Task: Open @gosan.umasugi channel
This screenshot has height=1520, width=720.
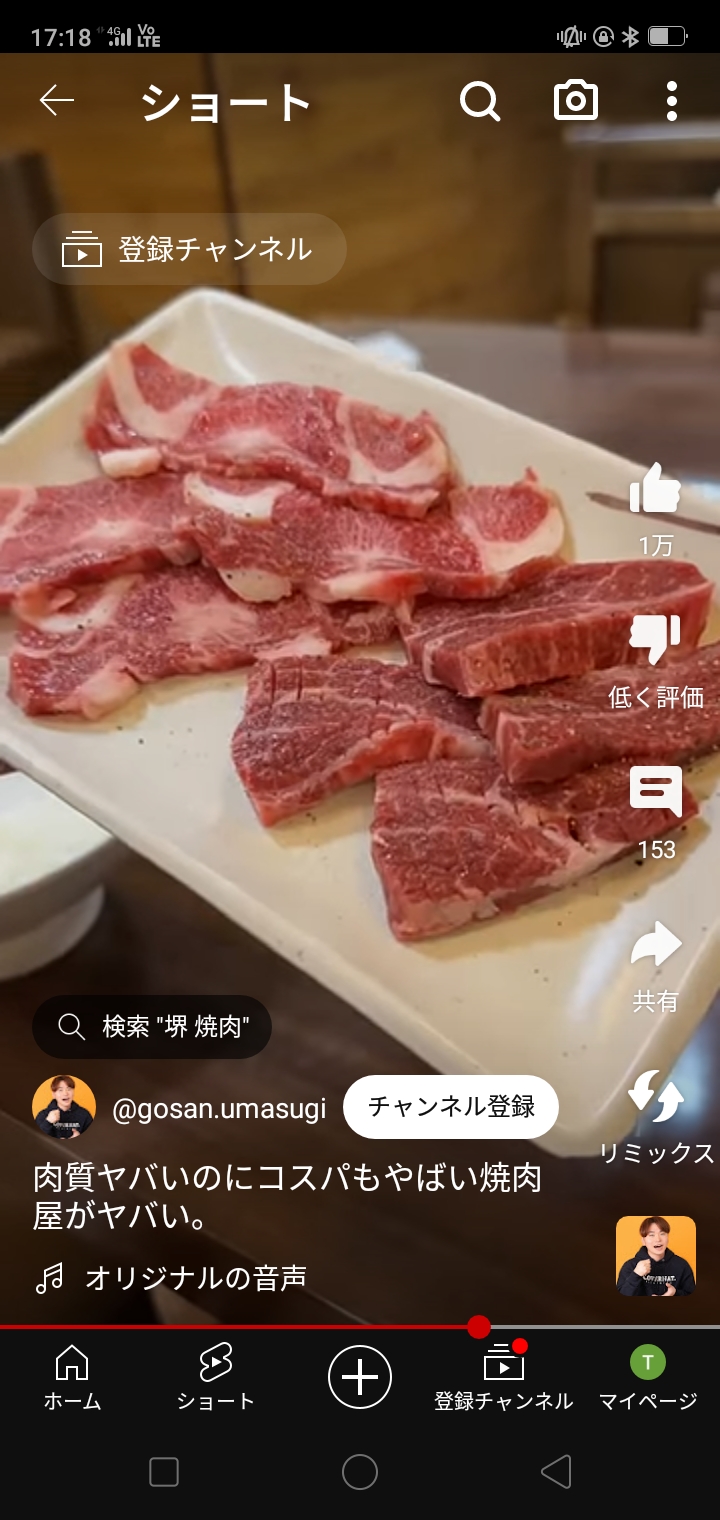Action: click(x=219, y=1108)
